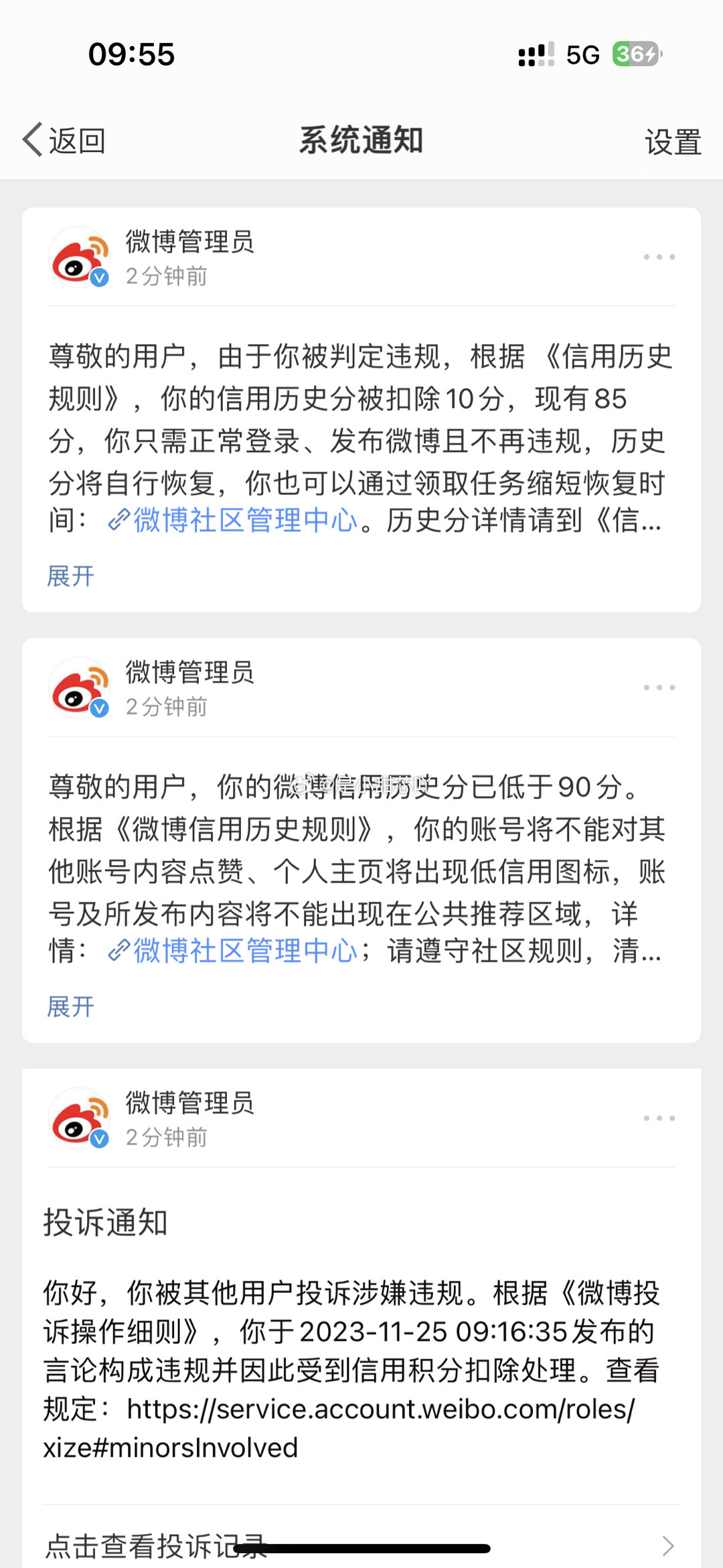Viewport: 723px width, 1568px height.
Task: Go back via 返回 button
Action: tap(64, 141)
